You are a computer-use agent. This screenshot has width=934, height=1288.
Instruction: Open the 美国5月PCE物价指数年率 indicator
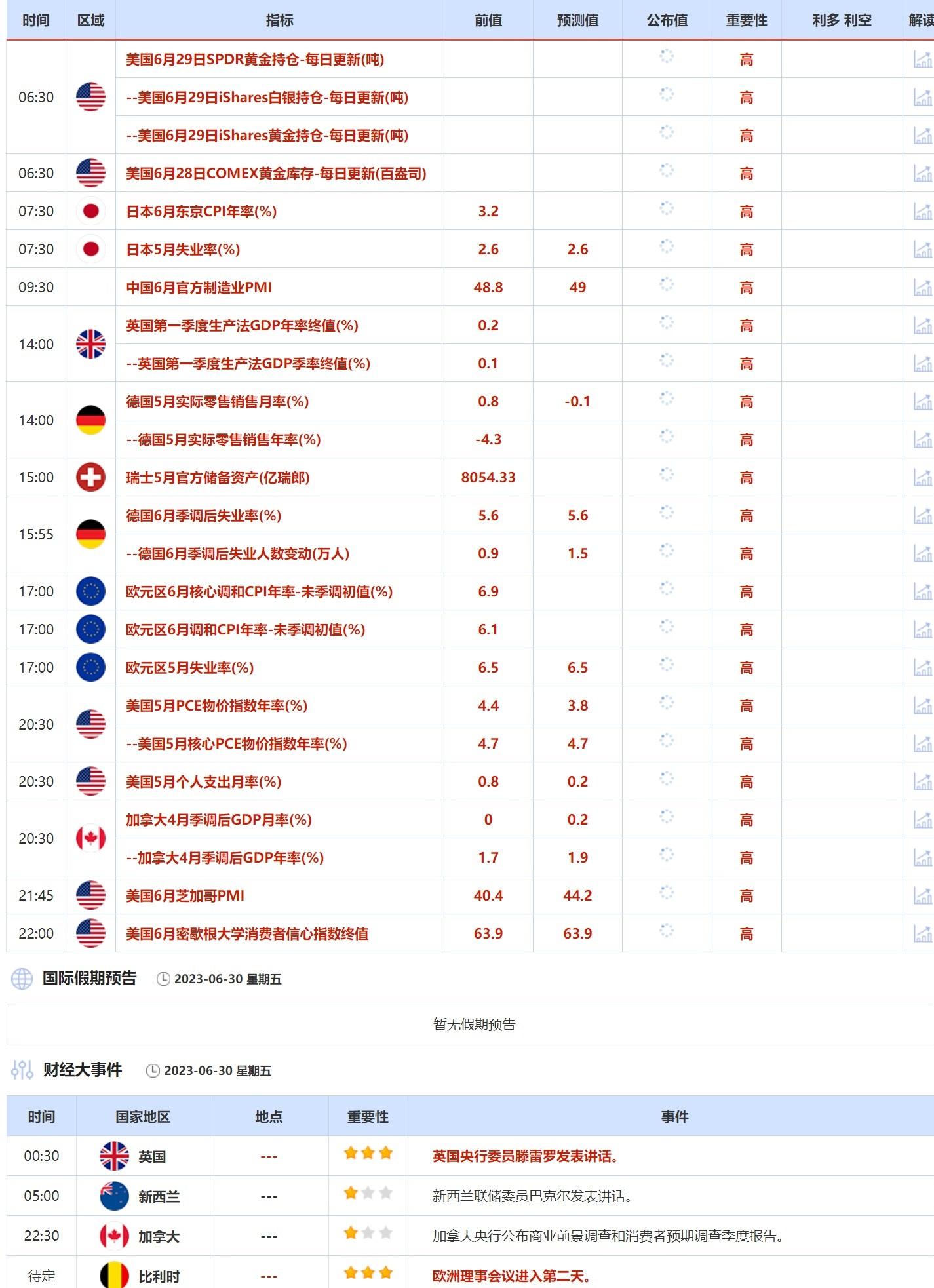tap(216, 705)
